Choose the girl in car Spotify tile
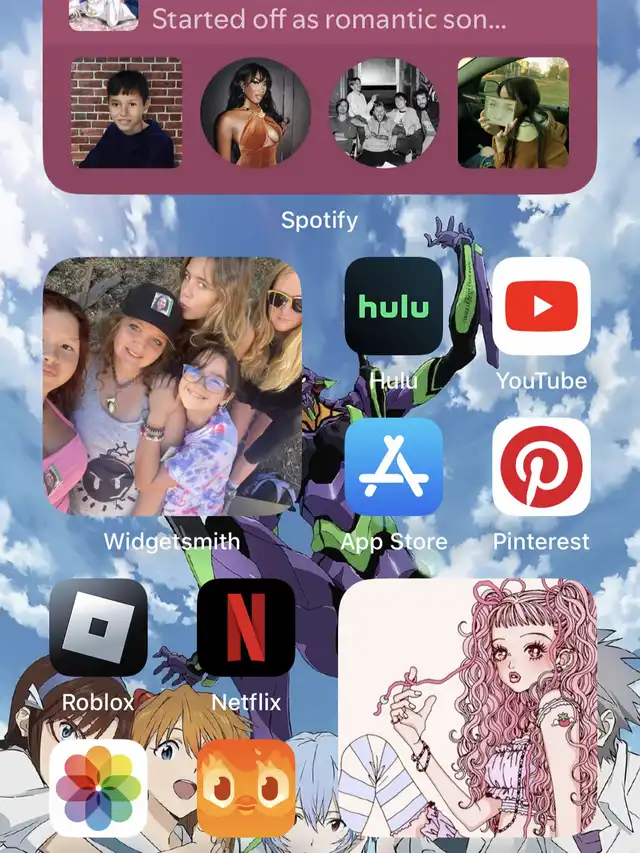640x853 pixels. pyautogui.click(x=513, y=112)
